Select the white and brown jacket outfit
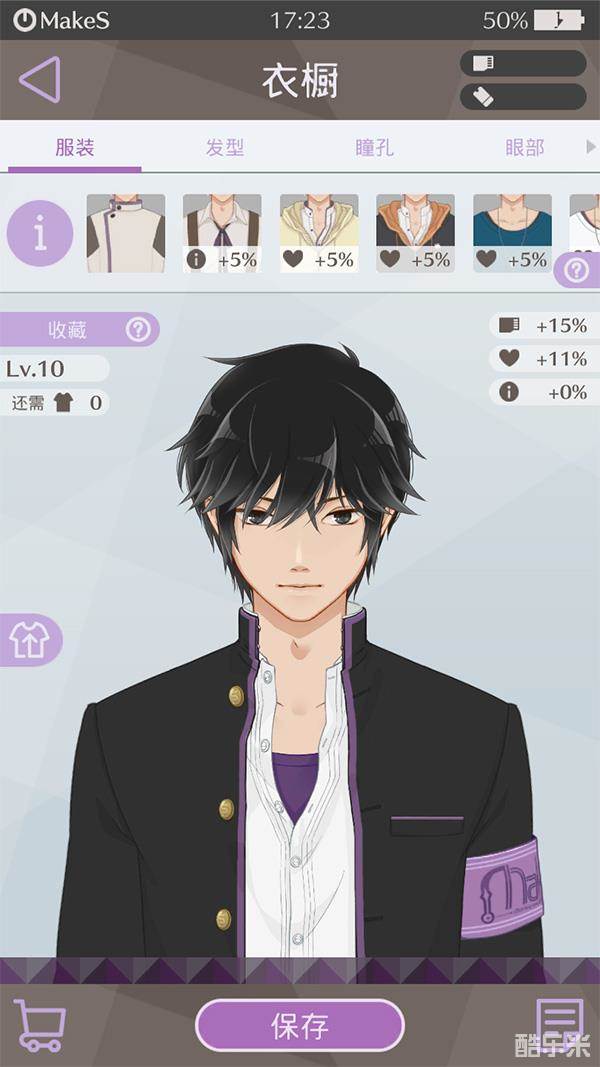 [126, 234]
